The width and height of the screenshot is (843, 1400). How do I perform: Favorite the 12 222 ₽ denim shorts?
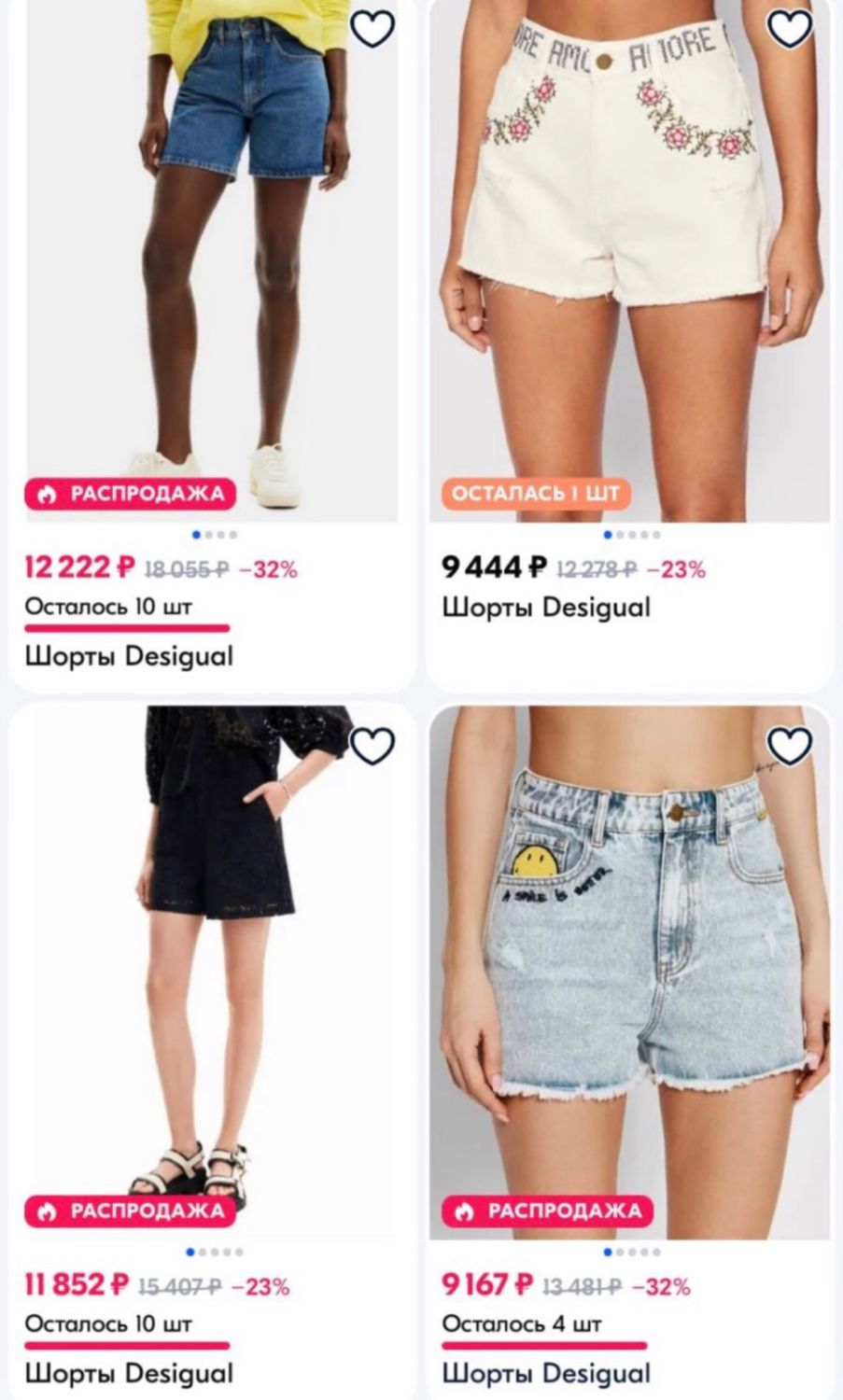point(372,29)
